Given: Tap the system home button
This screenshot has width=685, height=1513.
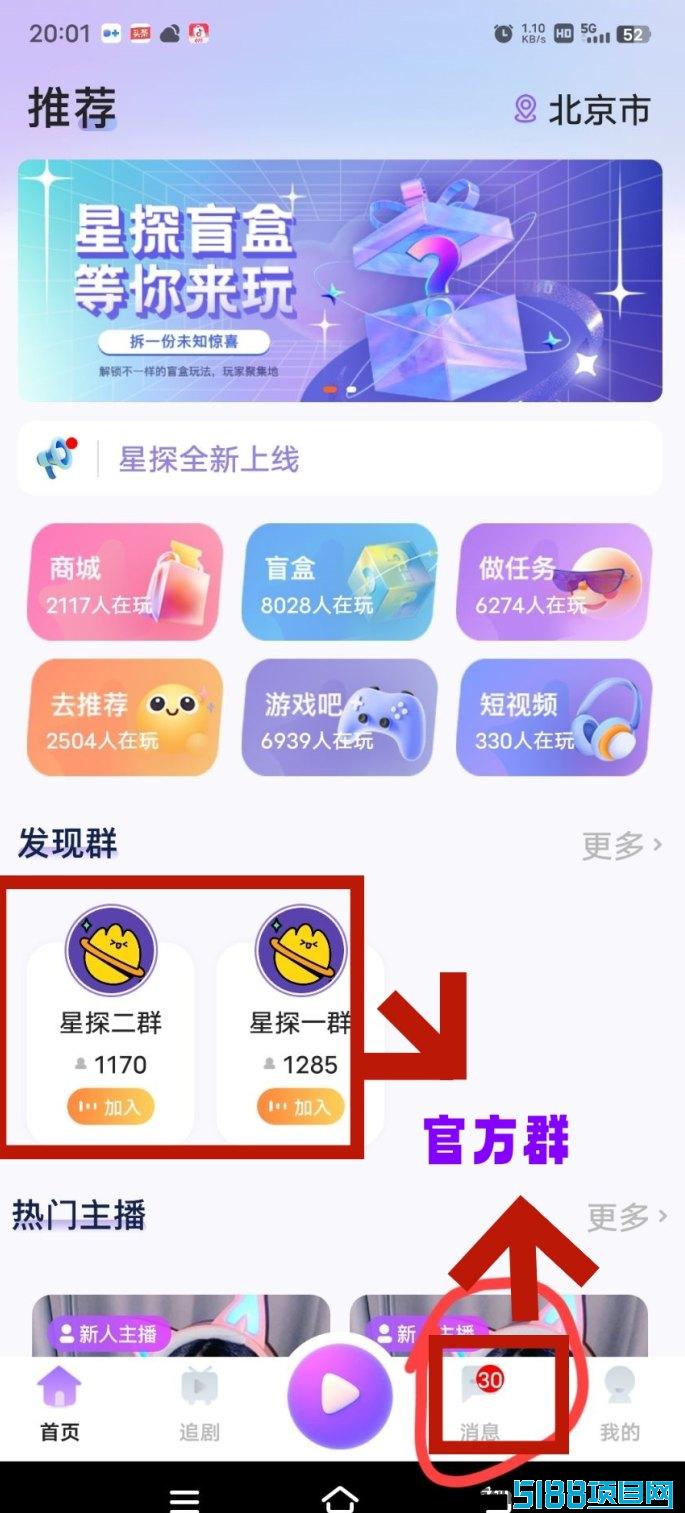Looking at the screenshot, I should (x=340, y=1497).
